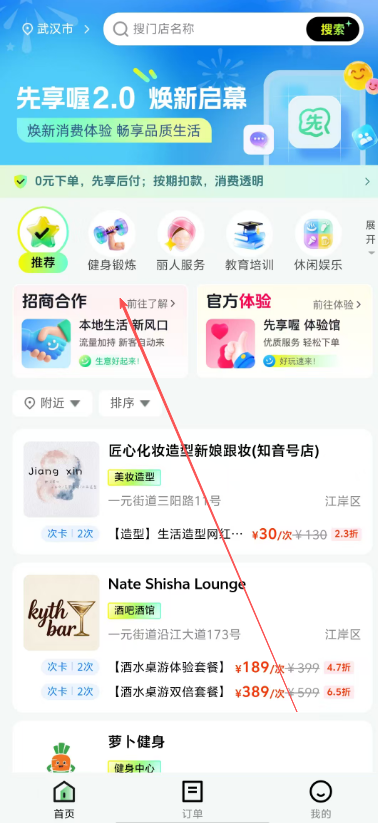Select the 休闲娱乐 category
This screenshot has height=823, width=378.
pos(318,240)
